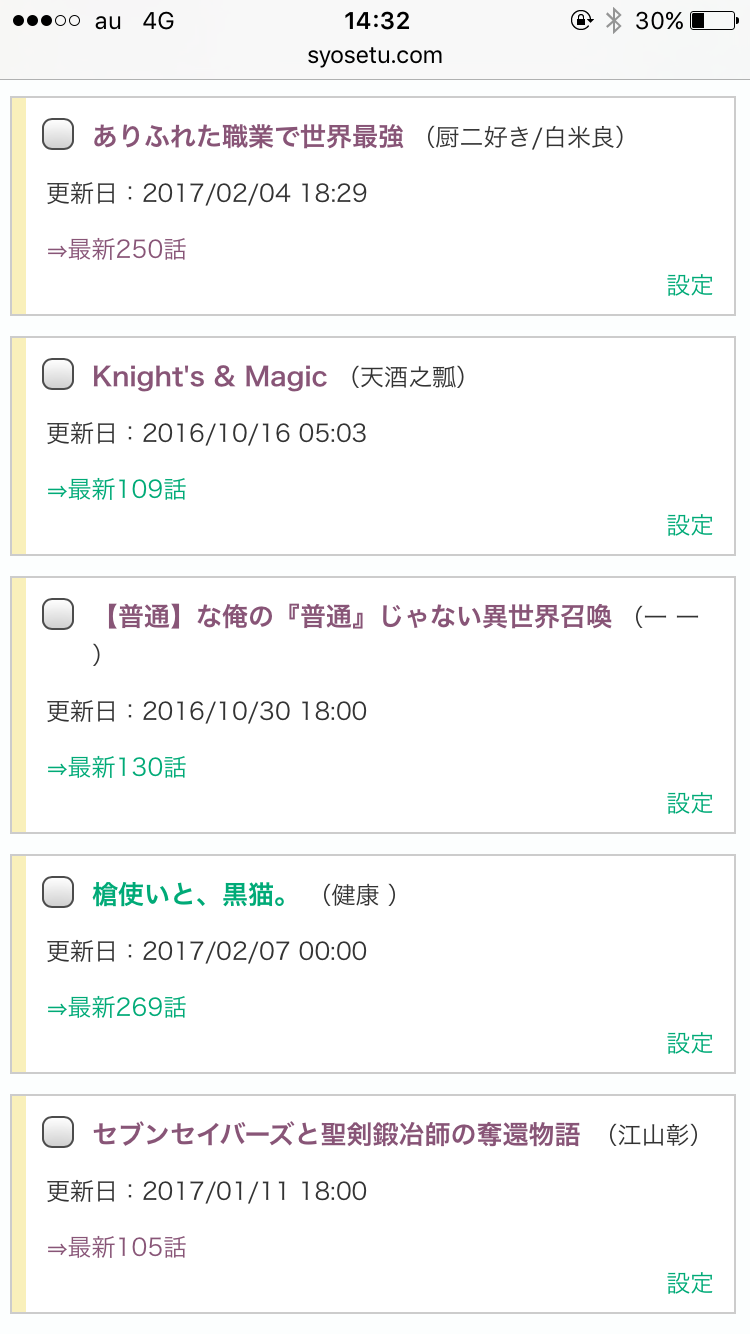Open the Knight's & Magic novel page
The width and height of the screenshot is (750, 1334).
click(209, 377)
